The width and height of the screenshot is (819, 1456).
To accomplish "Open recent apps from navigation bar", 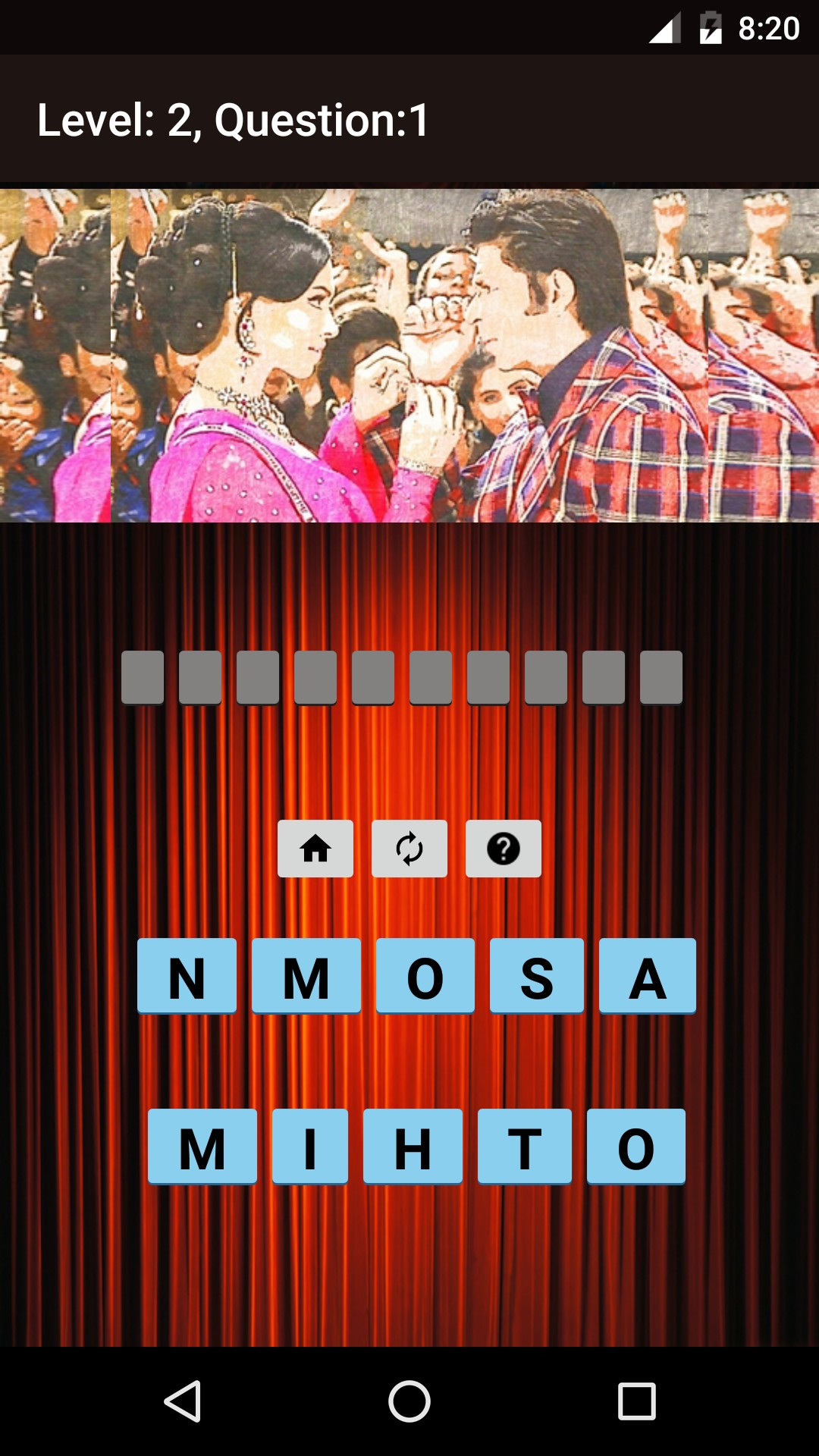I will pyautogui.click(x=636, y=1401).
